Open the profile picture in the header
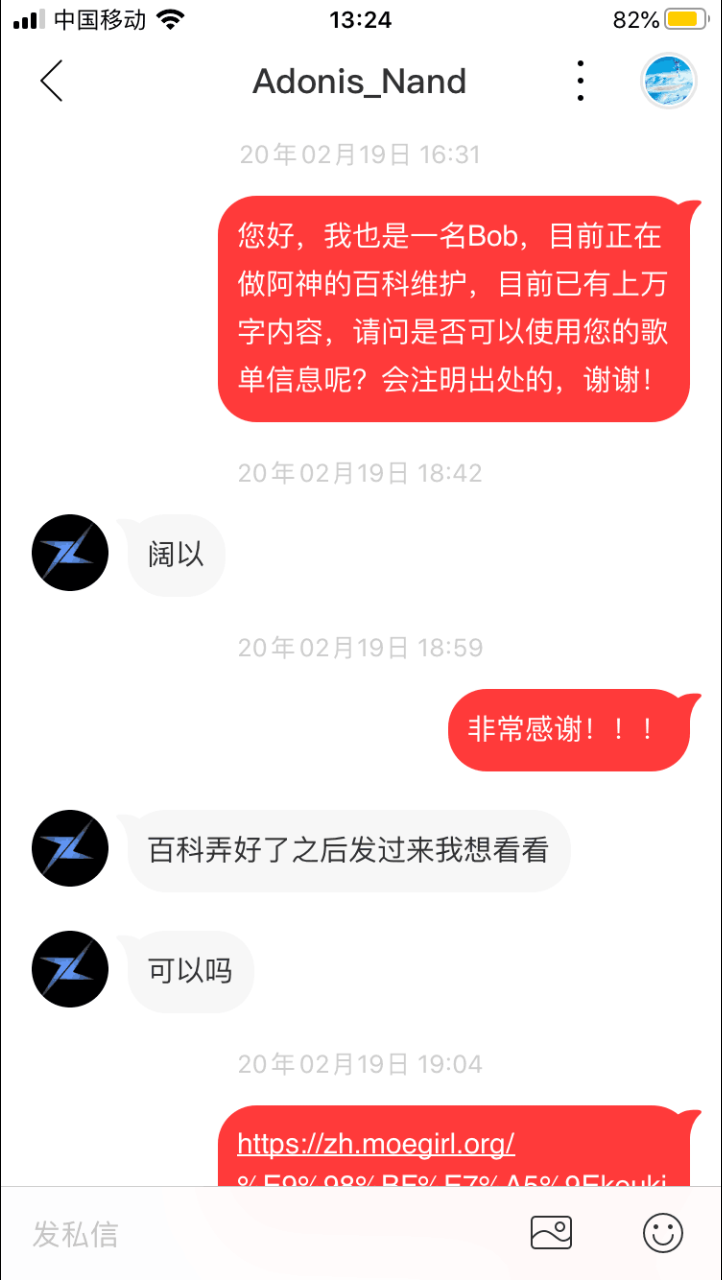Image resolution: width=722 pixels, height=1280 pixels. (668, 81)
